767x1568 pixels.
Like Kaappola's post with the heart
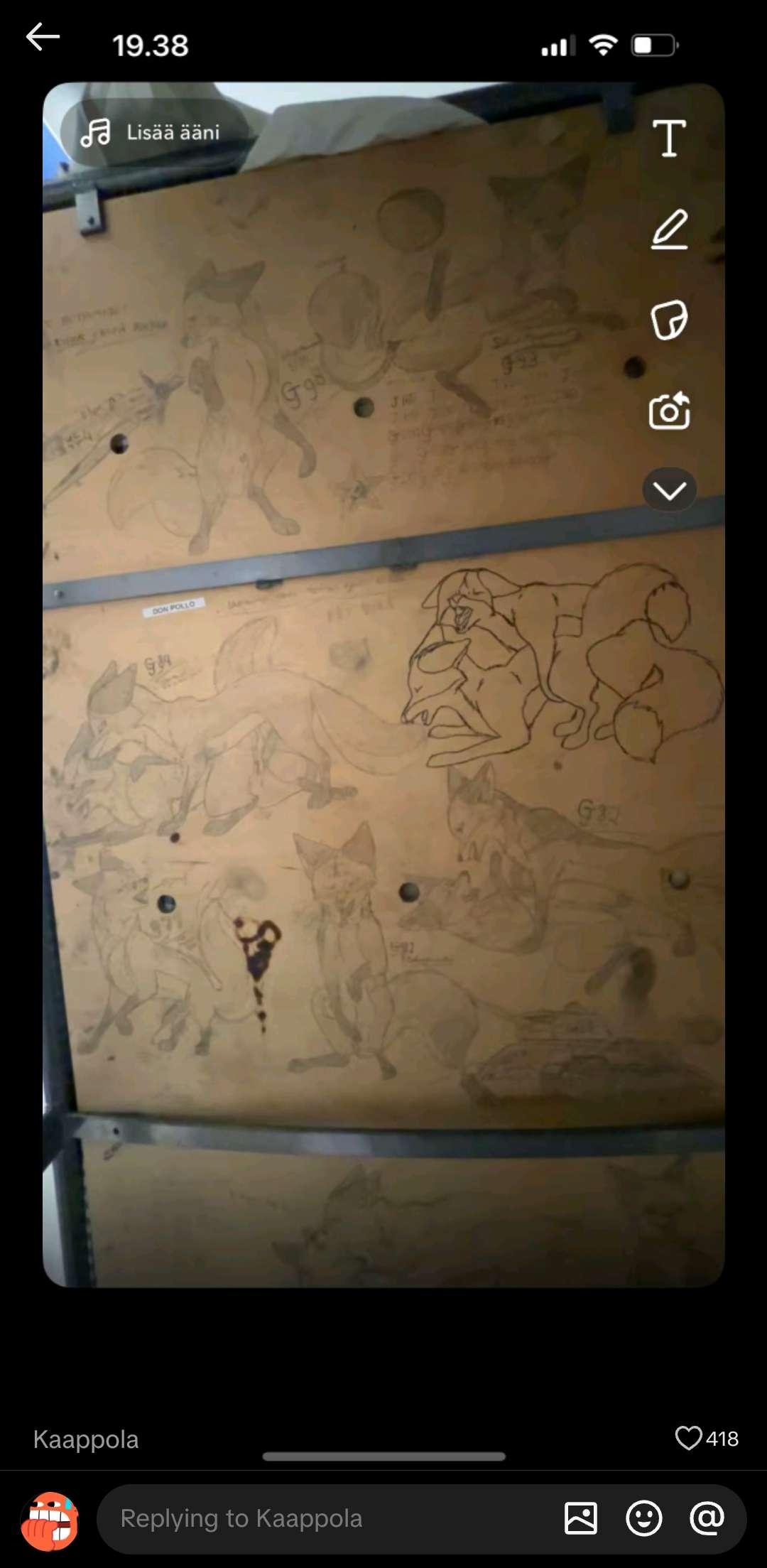pyautogui.click(x=687, y=1438)
